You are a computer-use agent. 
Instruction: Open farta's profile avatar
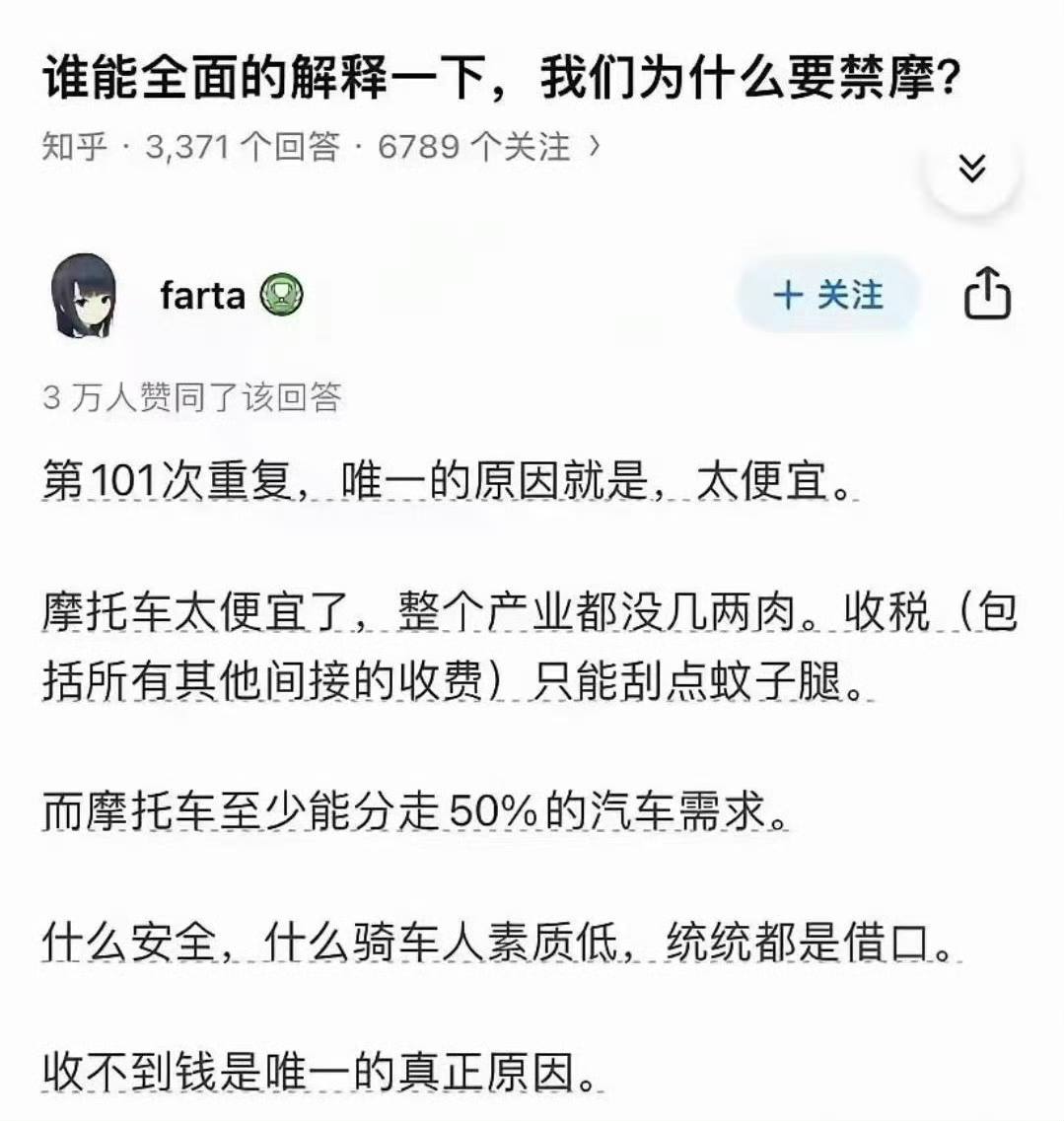[x=83, y=296]
